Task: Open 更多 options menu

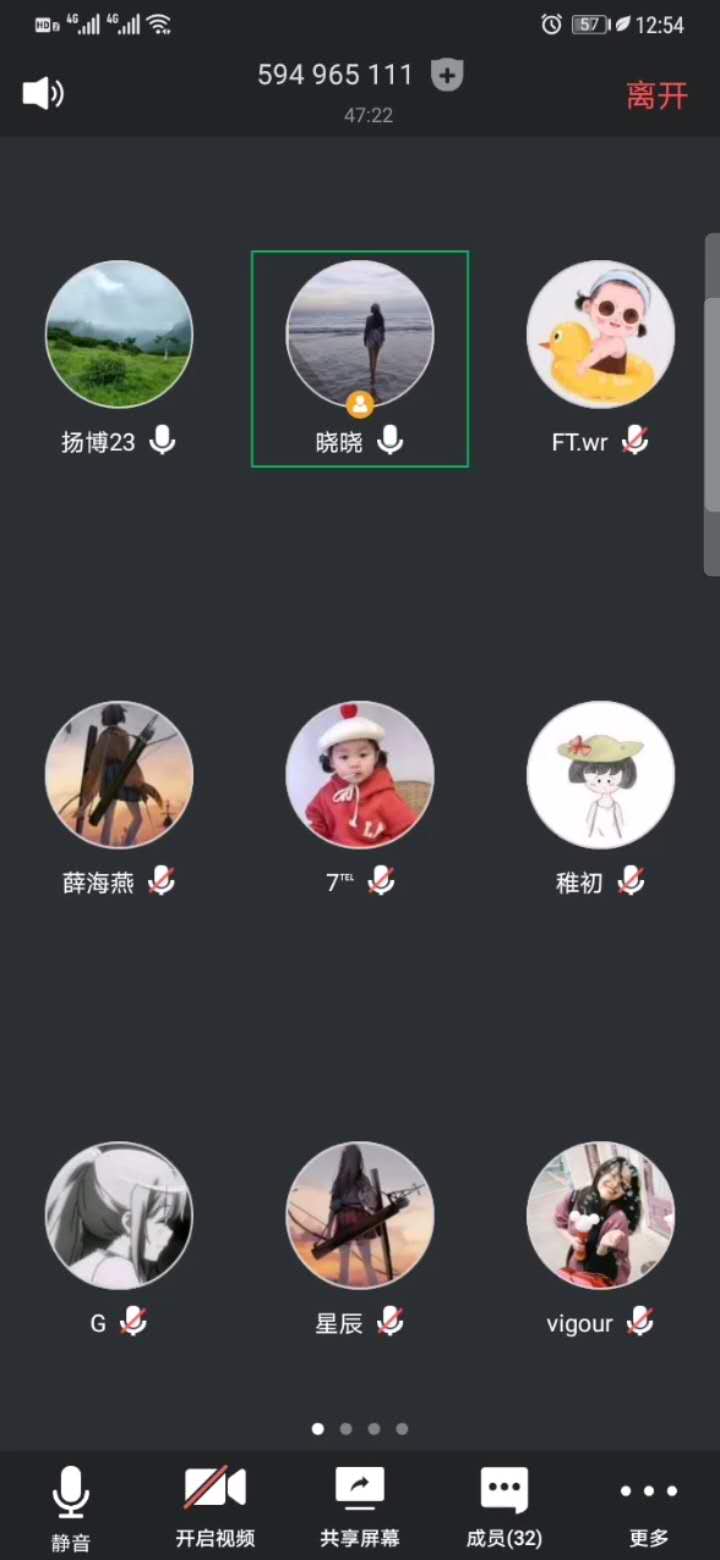Action: 648,1505
